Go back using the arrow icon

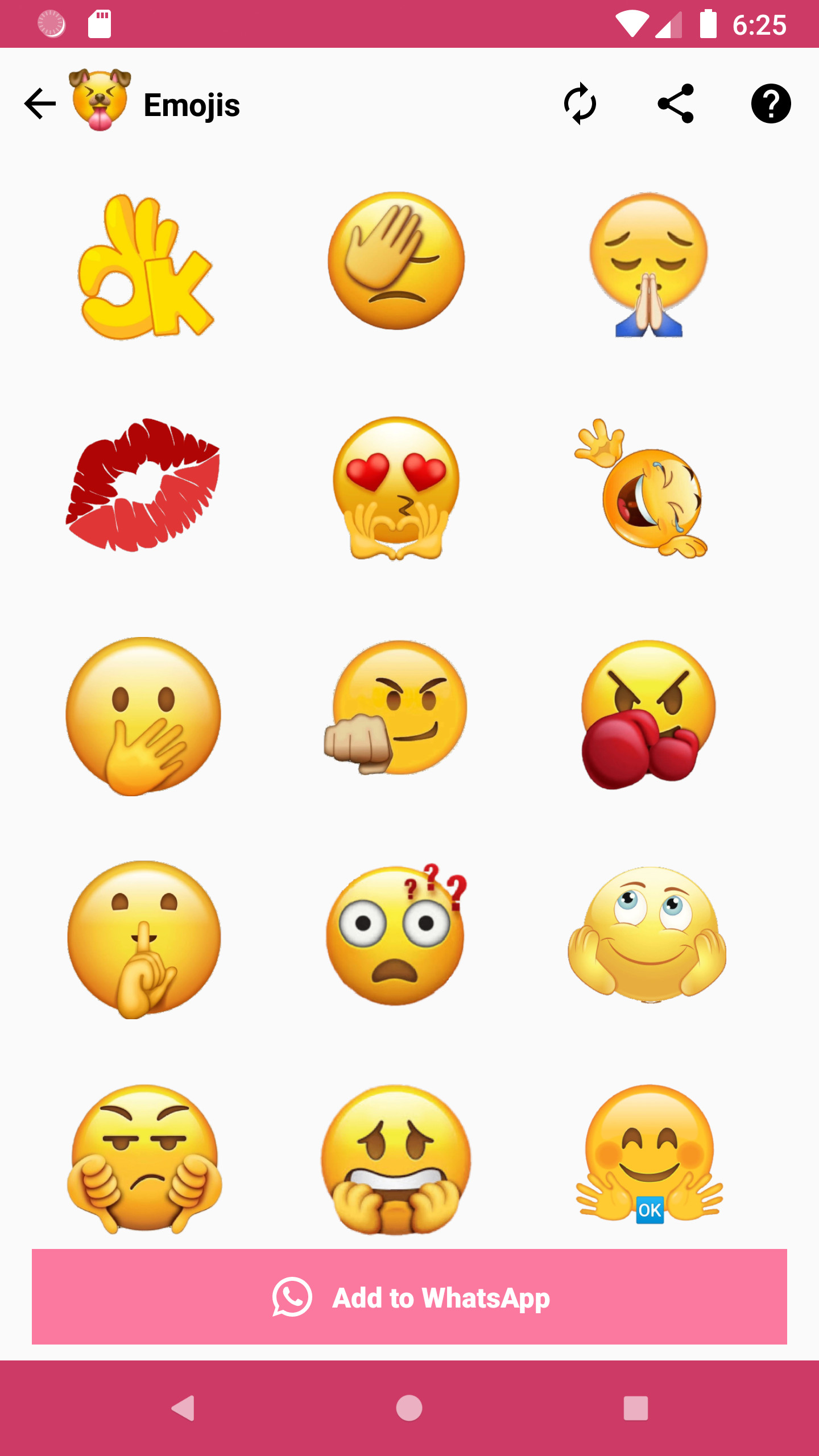pos(40,104)
